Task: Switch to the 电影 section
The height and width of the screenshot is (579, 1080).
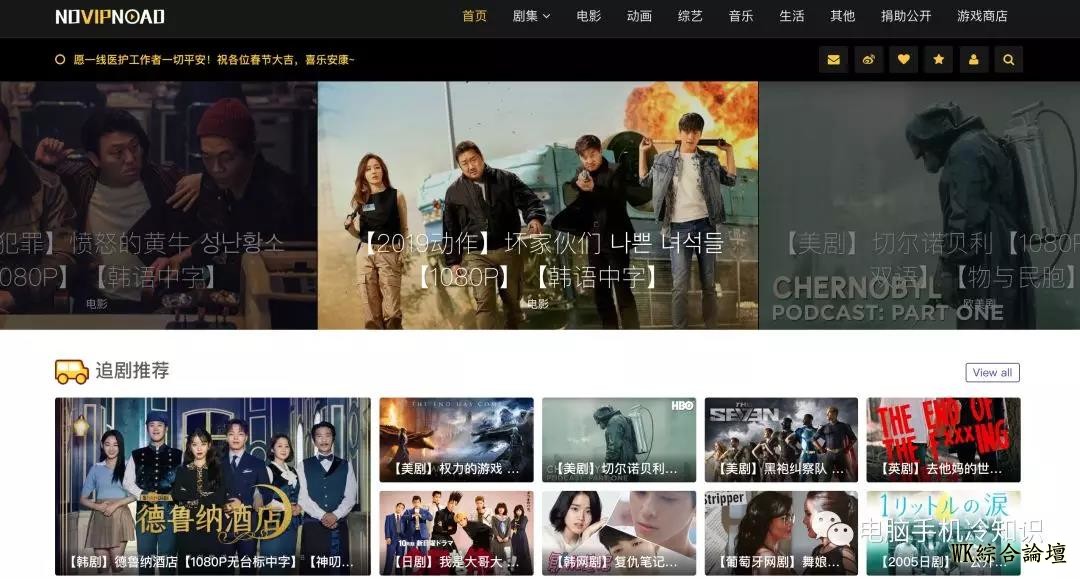Action: click(x=589, y=16)
